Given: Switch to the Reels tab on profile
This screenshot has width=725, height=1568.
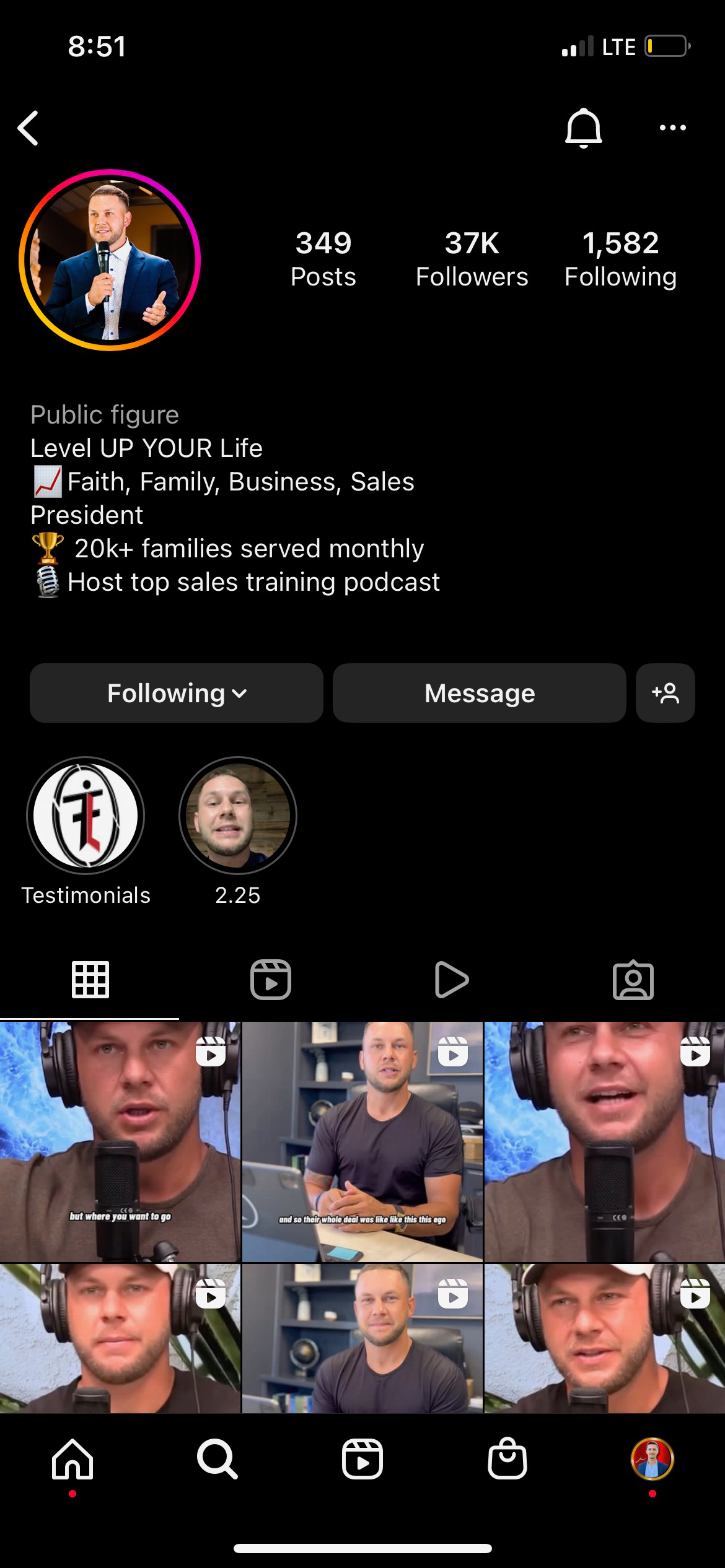Looking at the screenshot, I should coord(271,980).
